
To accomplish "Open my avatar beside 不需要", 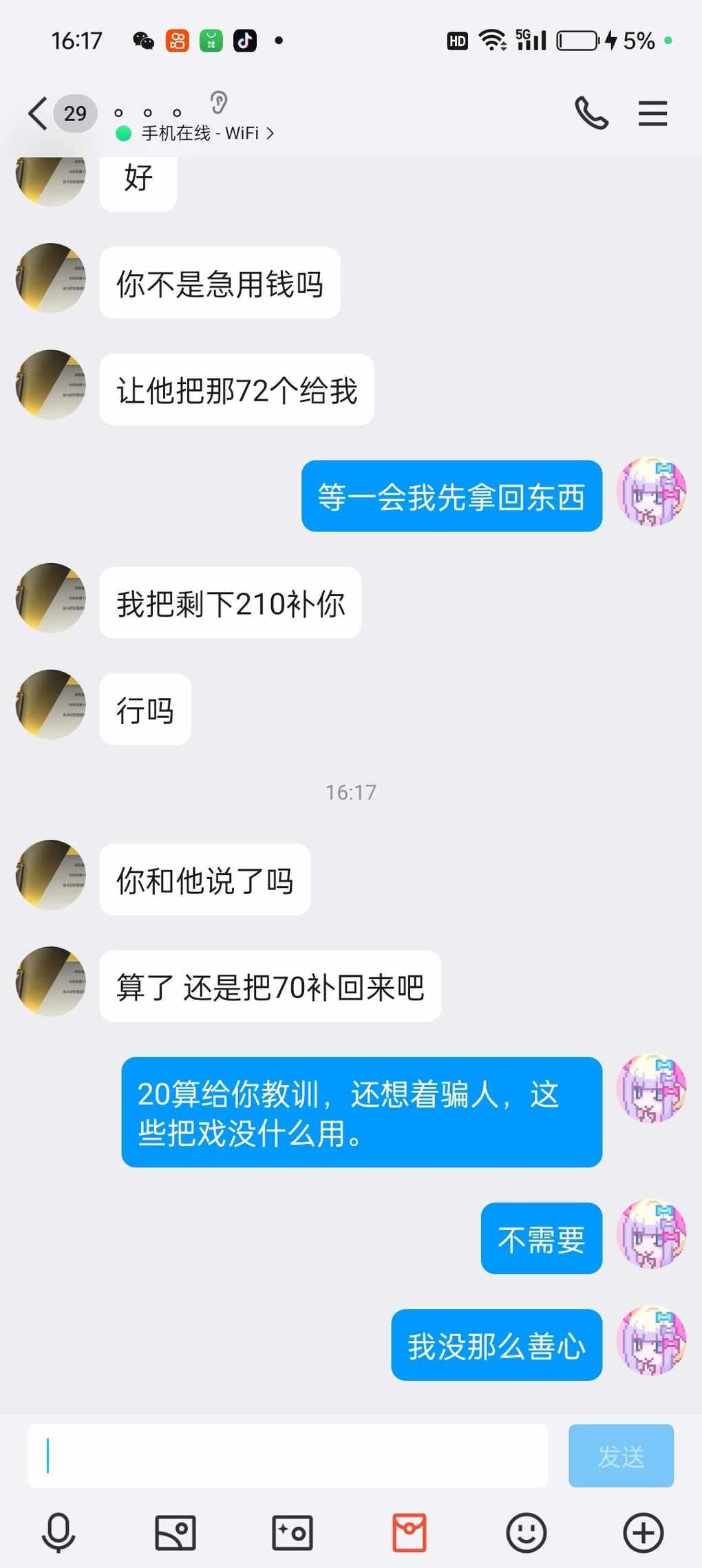I will (x=652, y=1233).
